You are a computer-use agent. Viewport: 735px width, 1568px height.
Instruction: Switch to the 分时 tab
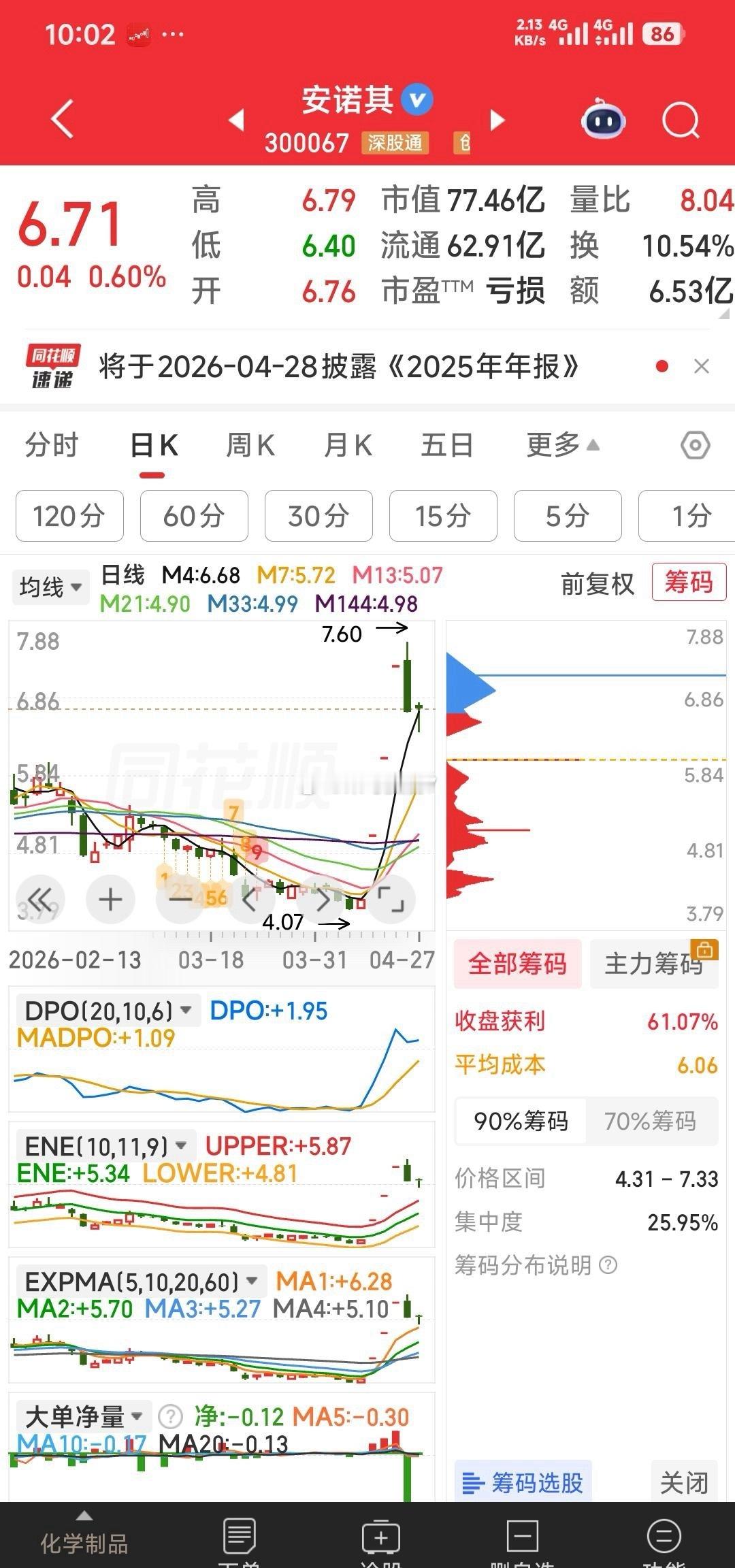click(52, 446)
